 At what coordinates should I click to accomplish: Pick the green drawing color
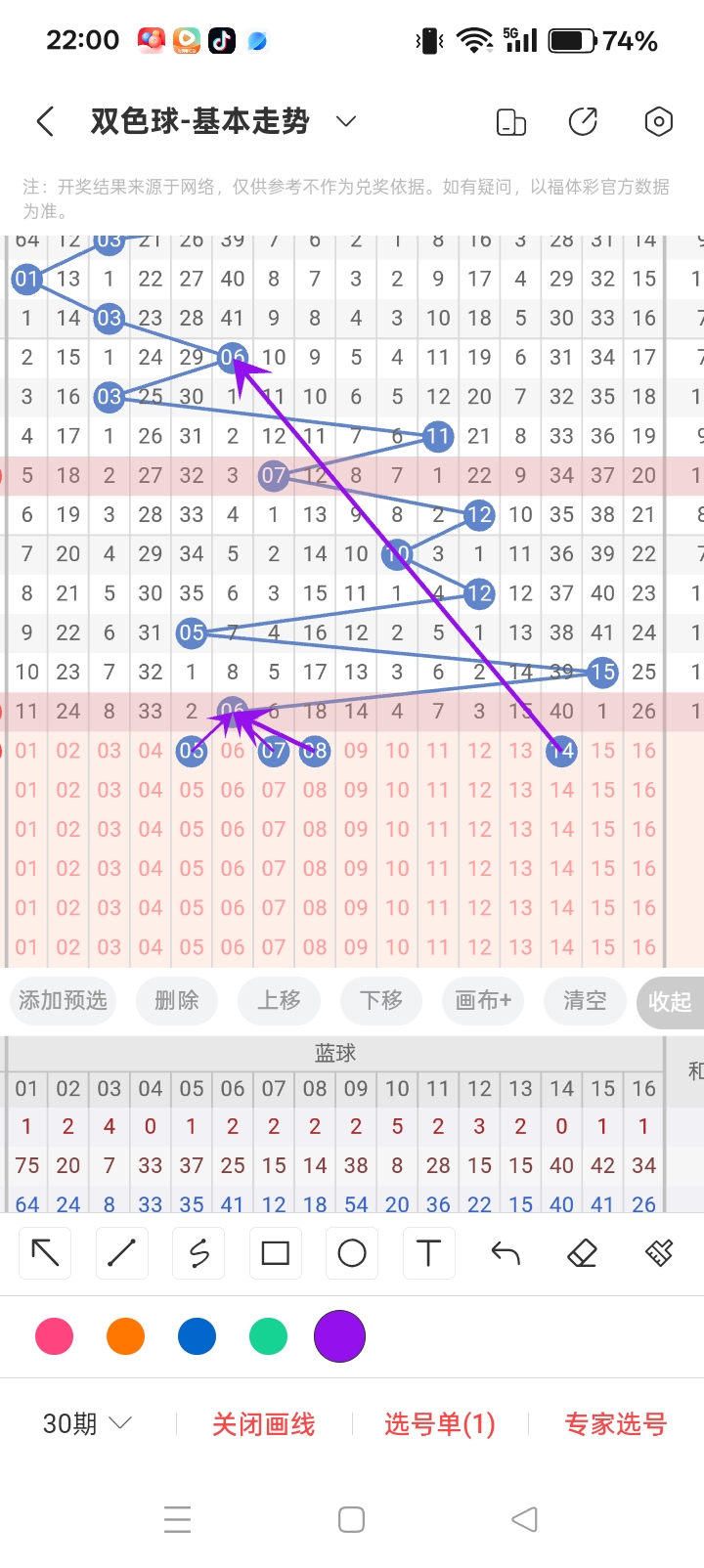coord(268,1335)
